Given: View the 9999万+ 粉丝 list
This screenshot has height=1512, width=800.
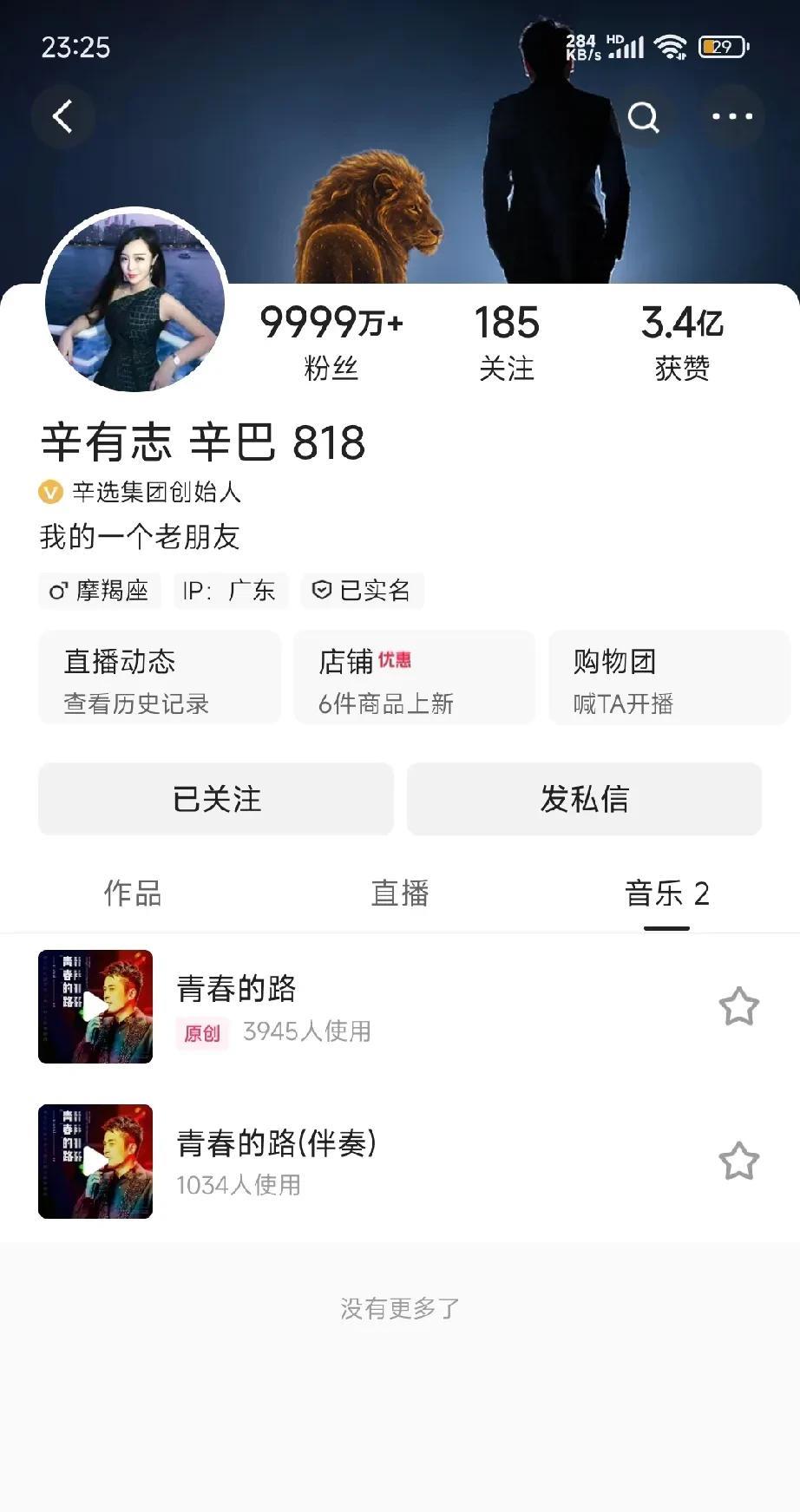Looking at the screenshot, I should click(x=331, y=343).
